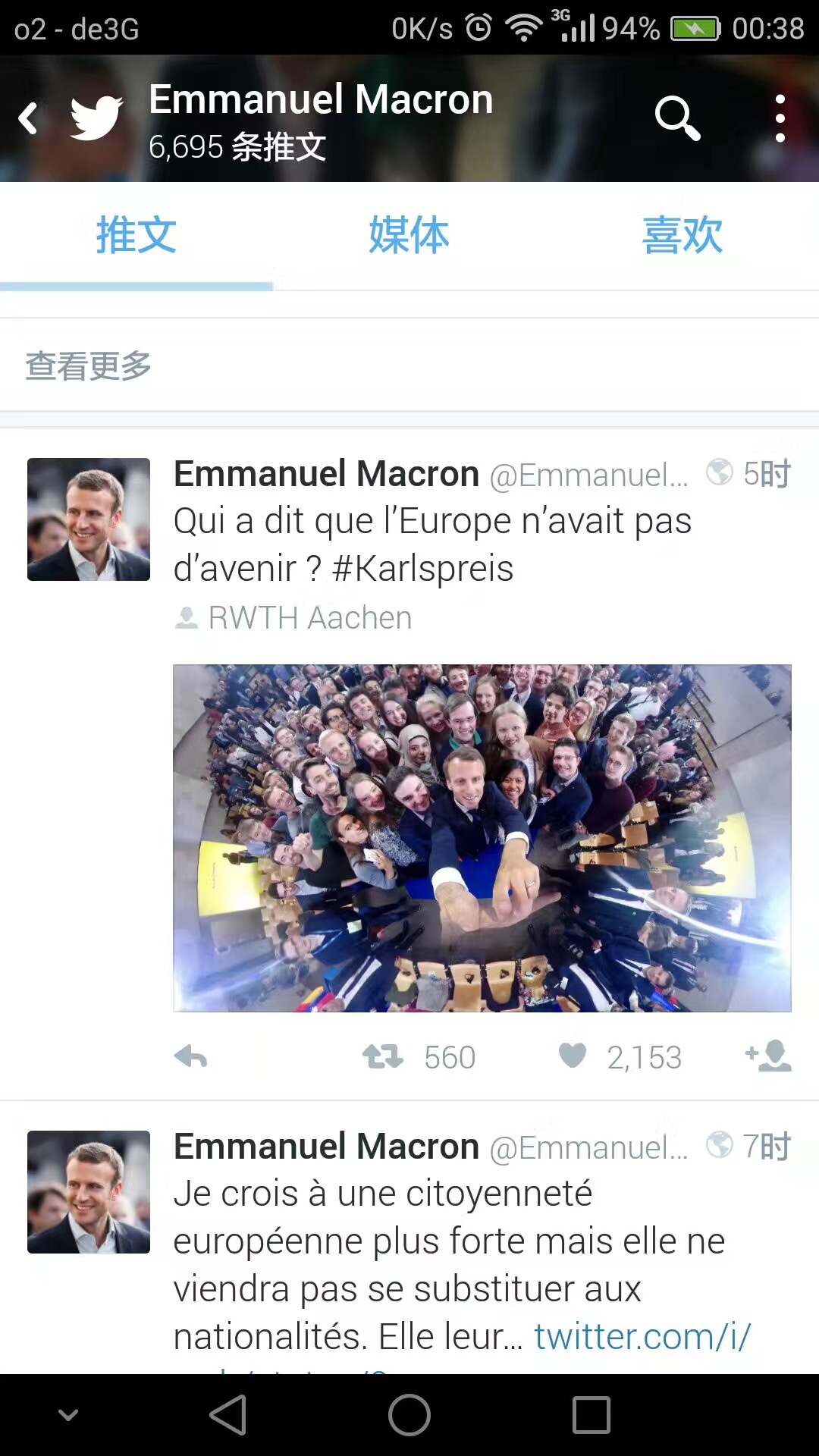Open the citoyenneté européenne tweet

[447, 1241]
